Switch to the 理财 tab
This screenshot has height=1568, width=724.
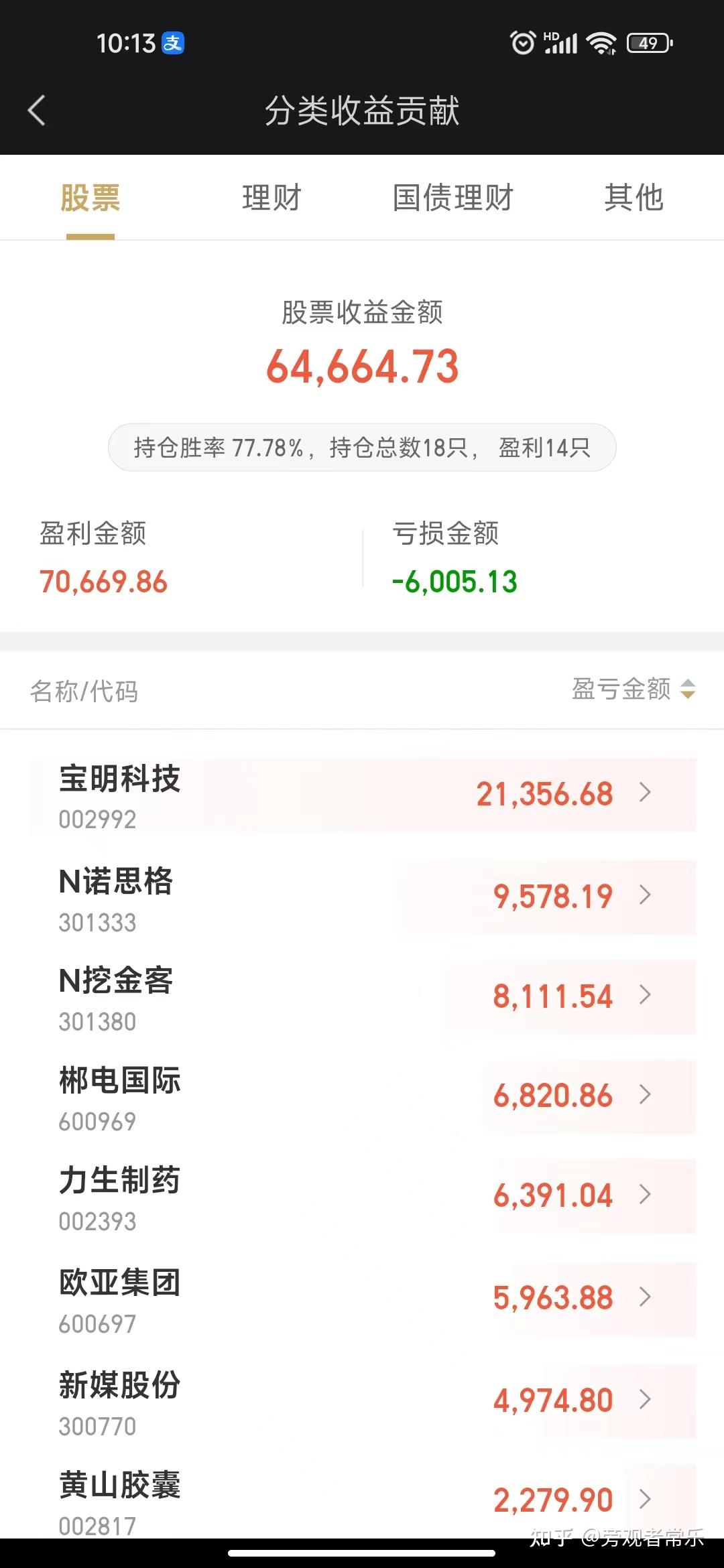(271, 198)
